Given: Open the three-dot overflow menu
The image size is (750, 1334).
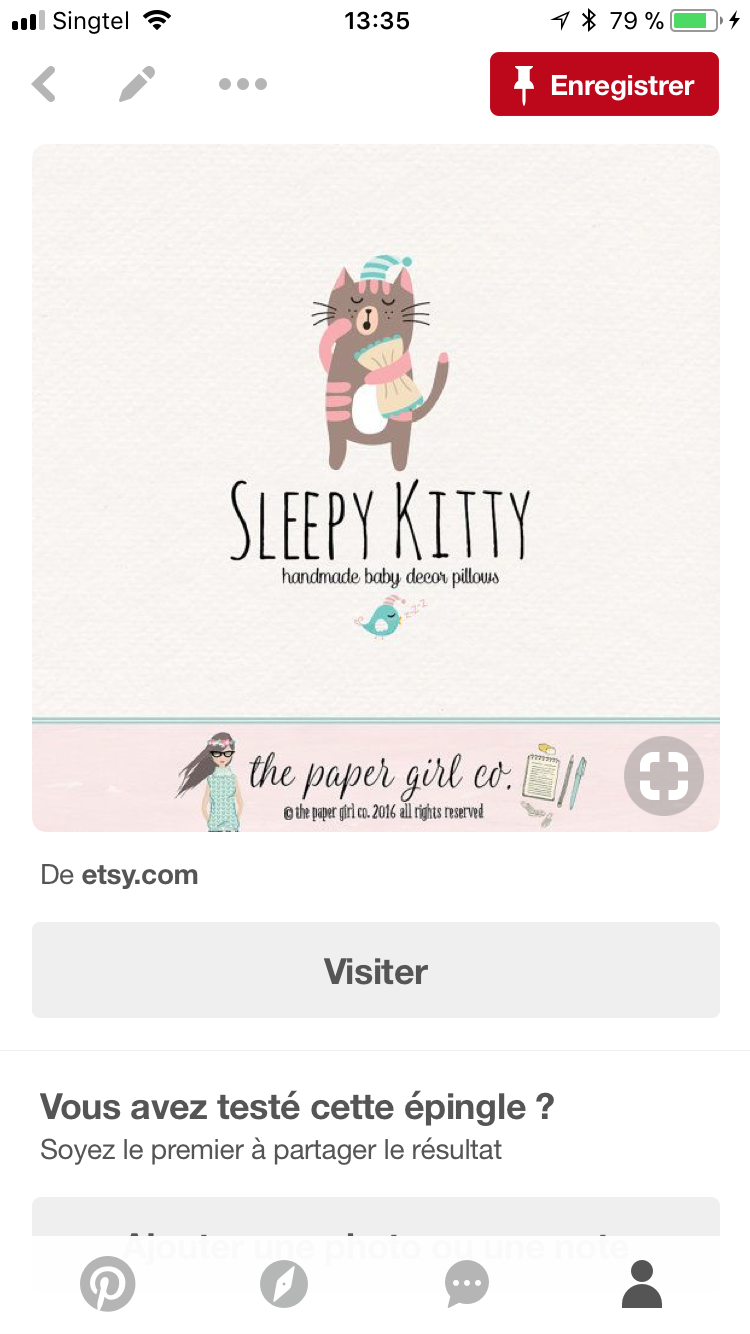Looking at the screenshot, I should coord(242,85).
